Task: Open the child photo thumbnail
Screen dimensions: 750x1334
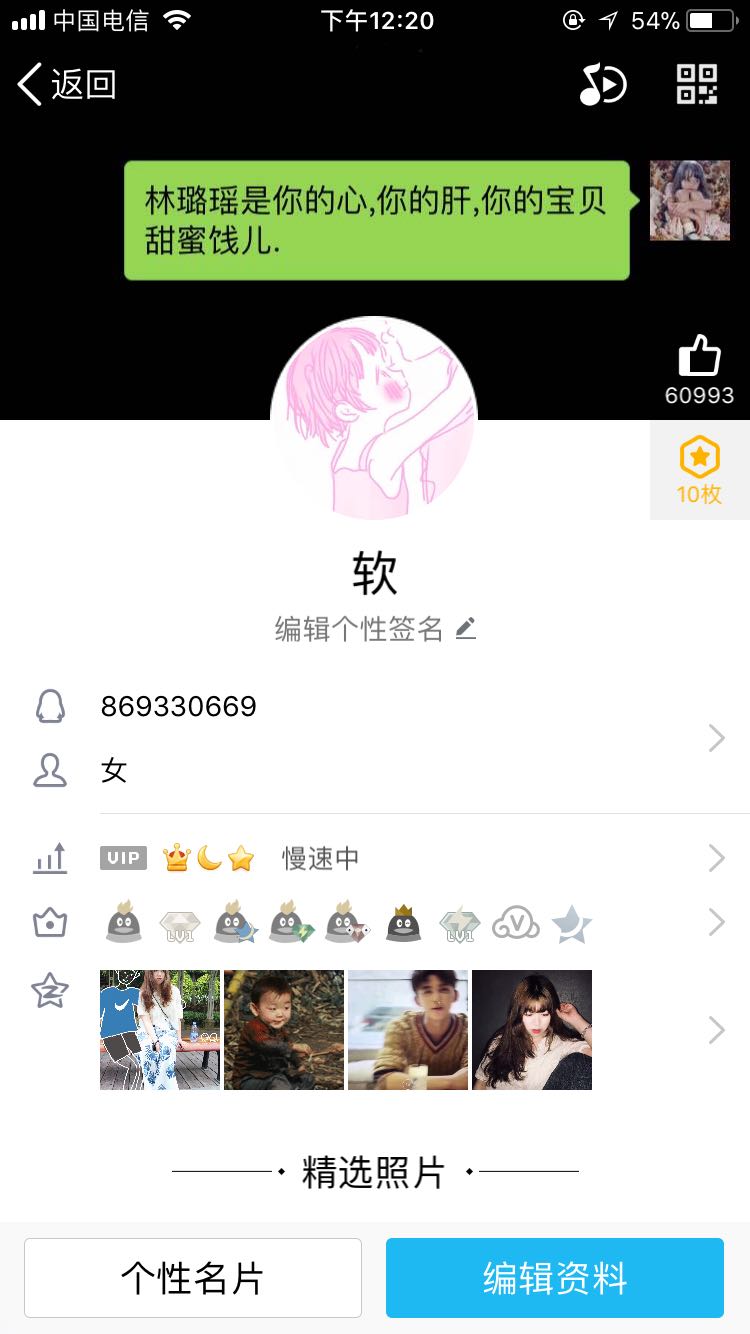Action: pos(284,1030)
